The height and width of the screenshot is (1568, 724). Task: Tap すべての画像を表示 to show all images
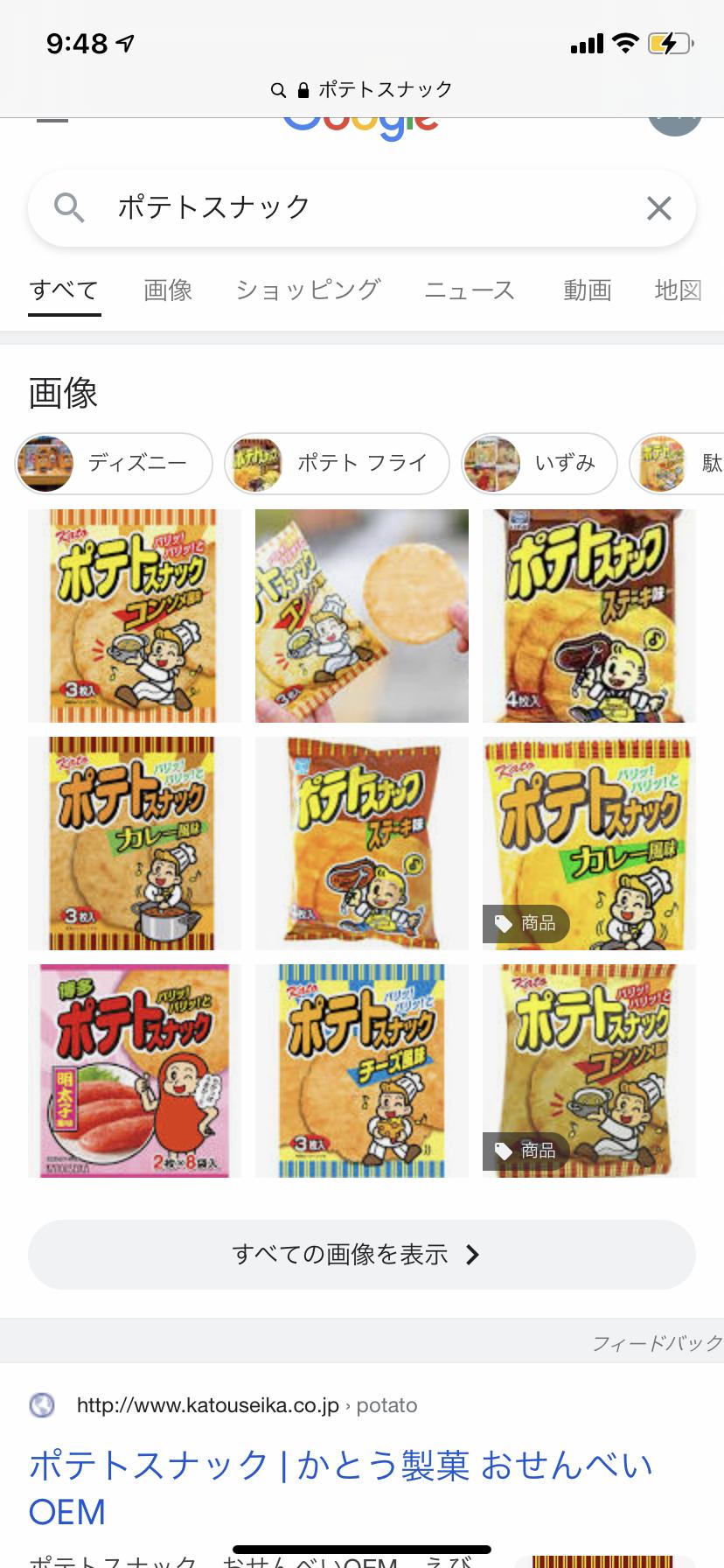point(362,1255)
